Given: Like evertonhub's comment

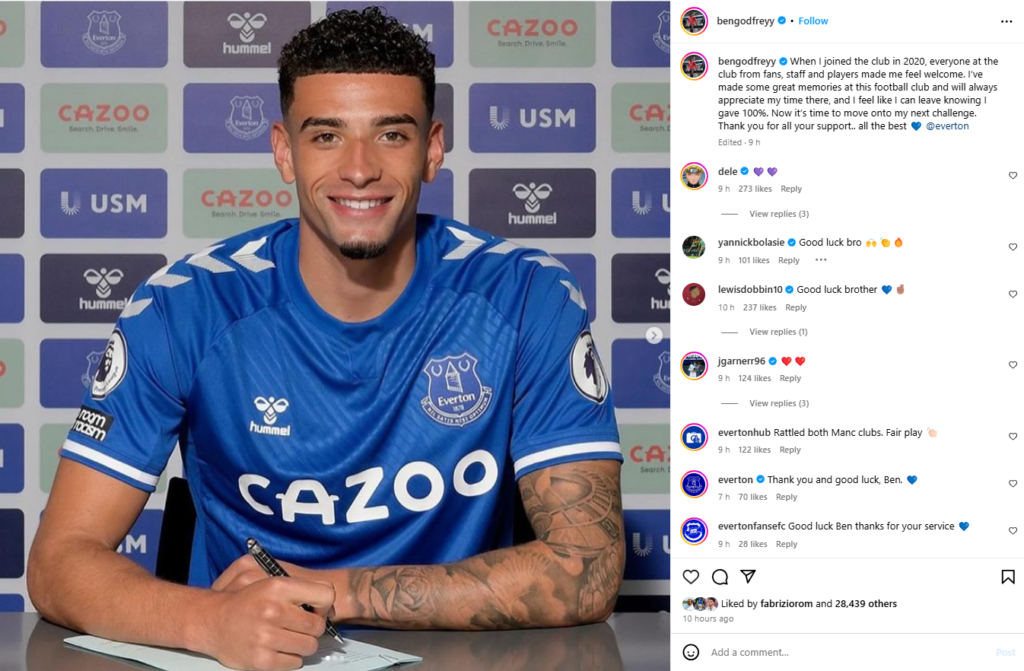Looking at the screenshot, I should pos(1012,437).
